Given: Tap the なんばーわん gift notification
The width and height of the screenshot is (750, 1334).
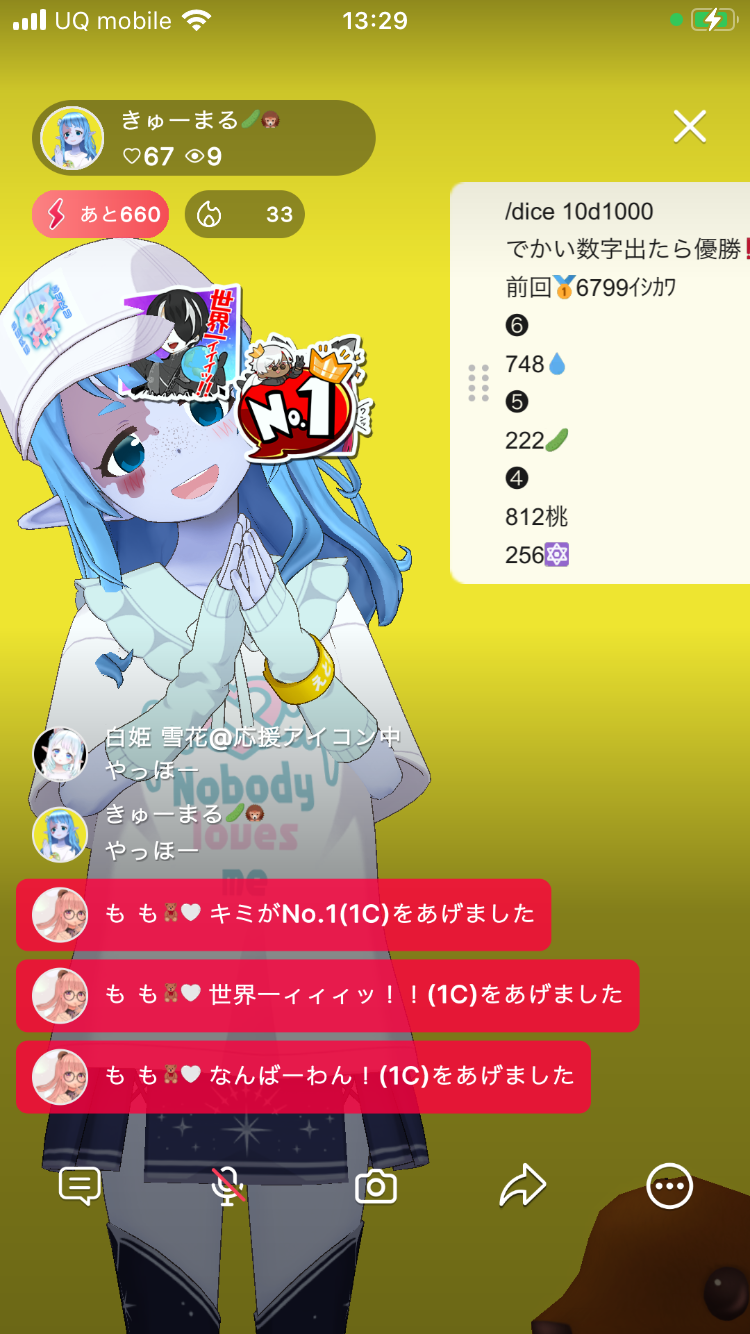Looking at the screenshot, I should pos(303,1076).
